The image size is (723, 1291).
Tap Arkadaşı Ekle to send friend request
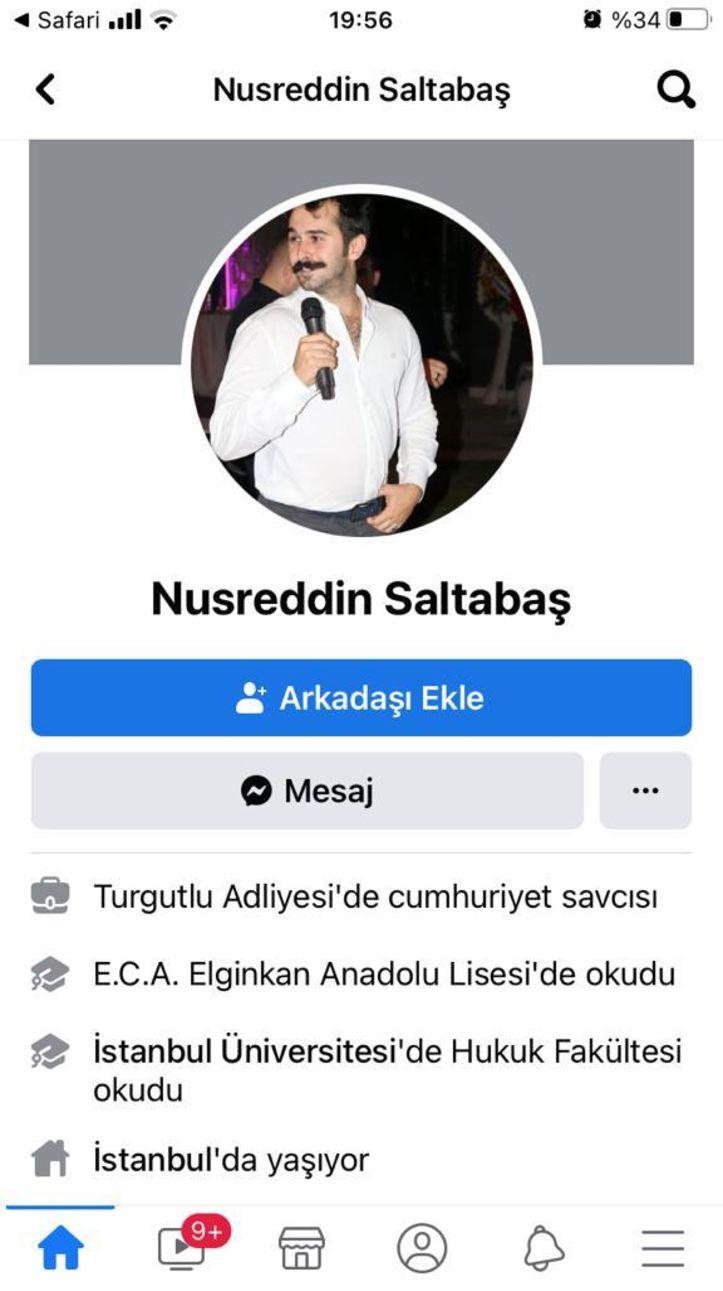point(361,697)
